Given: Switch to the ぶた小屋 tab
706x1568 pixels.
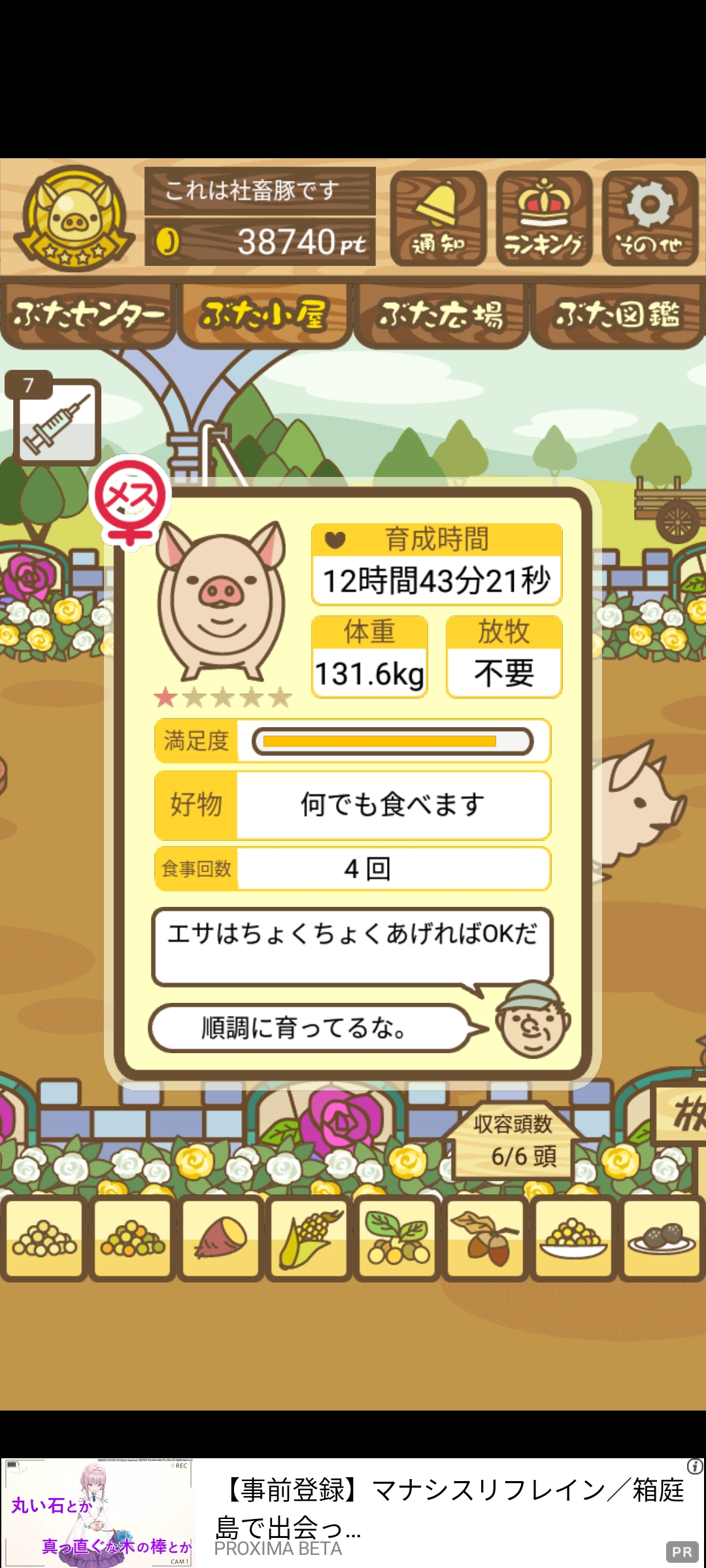Looking at the screenshot, I should pos(265,315).
